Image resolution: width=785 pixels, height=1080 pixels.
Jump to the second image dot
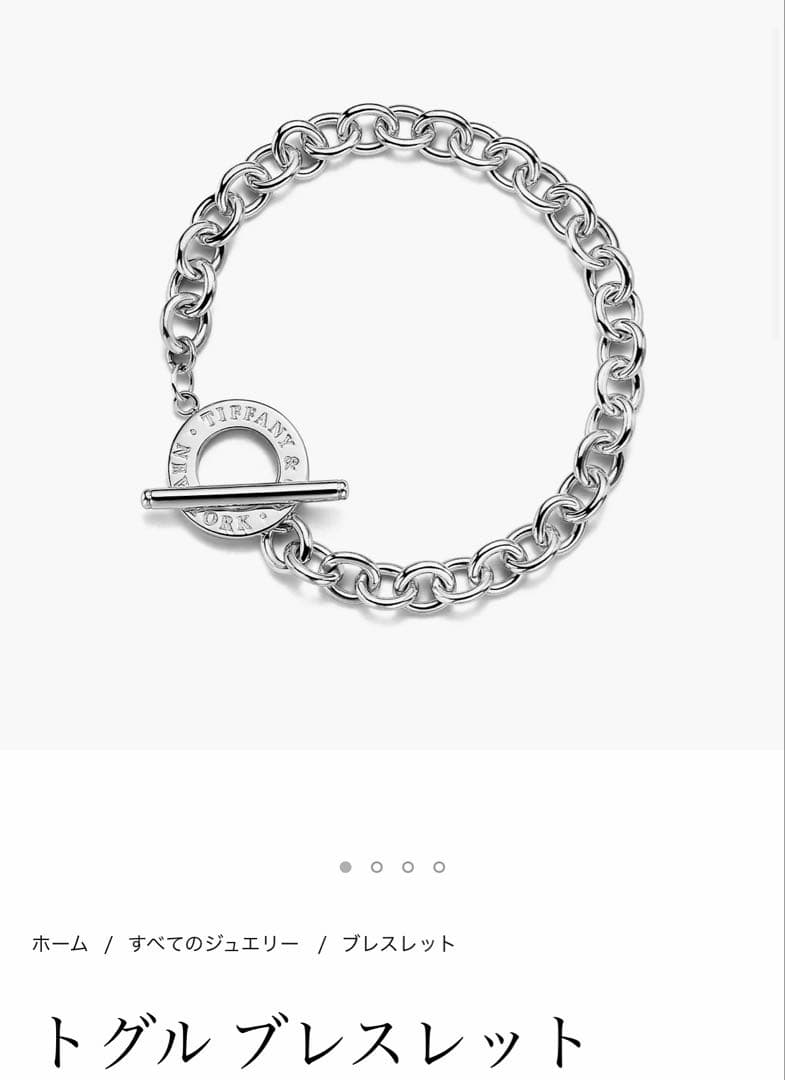click(x=377, y=867)
